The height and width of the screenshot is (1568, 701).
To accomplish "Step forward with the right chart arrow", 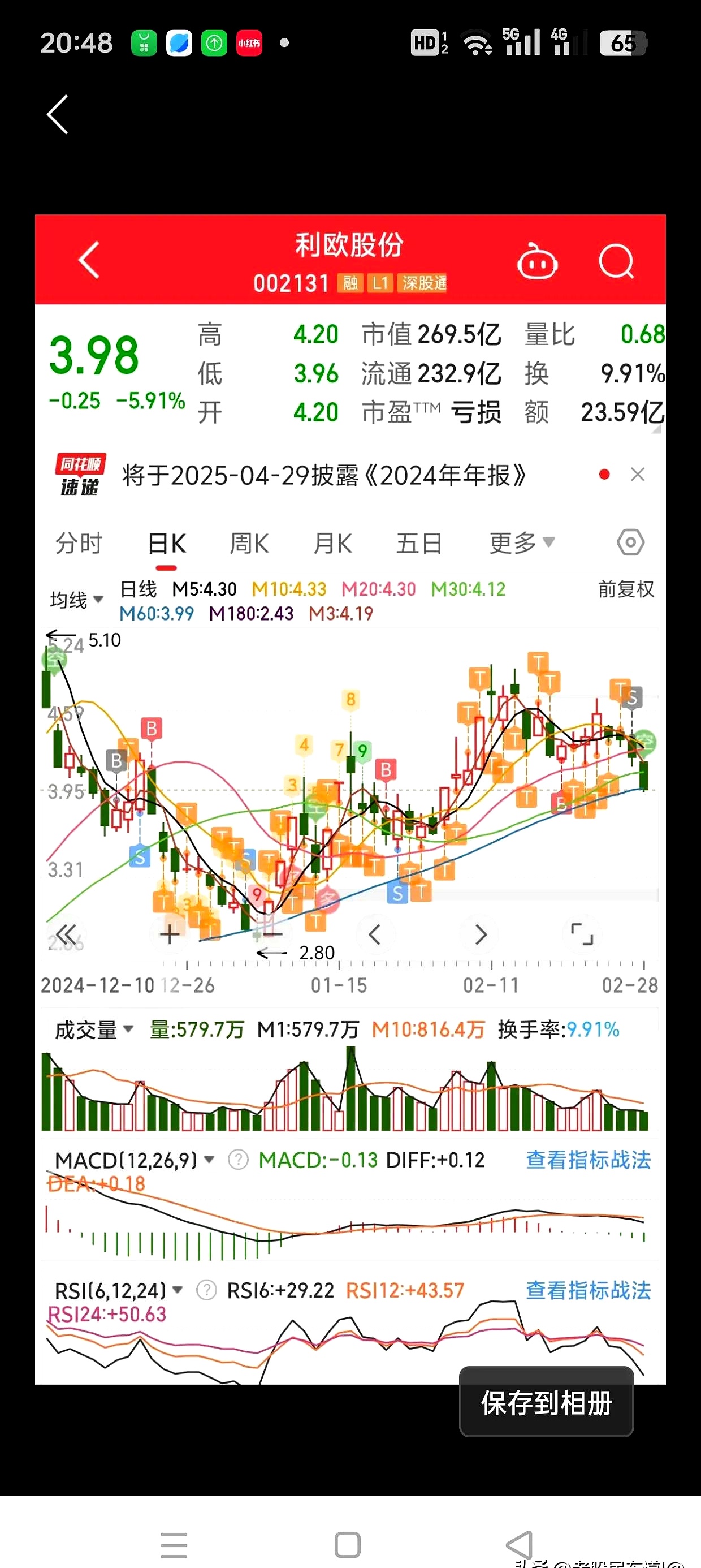I will [x=480, y=934].
